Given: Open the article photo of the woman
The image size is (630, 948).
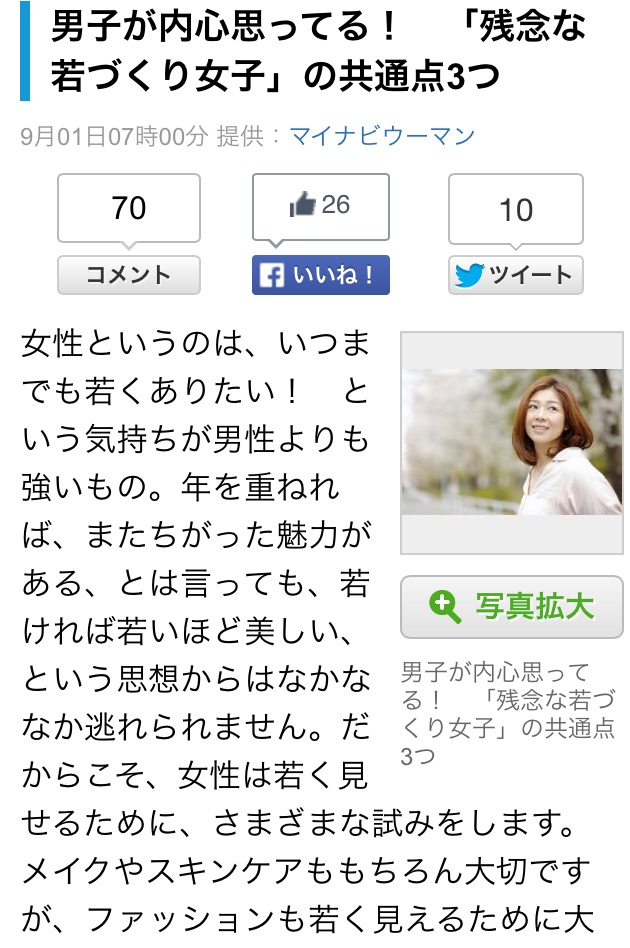Looking at the screenshot, I should tap(511, 442).
